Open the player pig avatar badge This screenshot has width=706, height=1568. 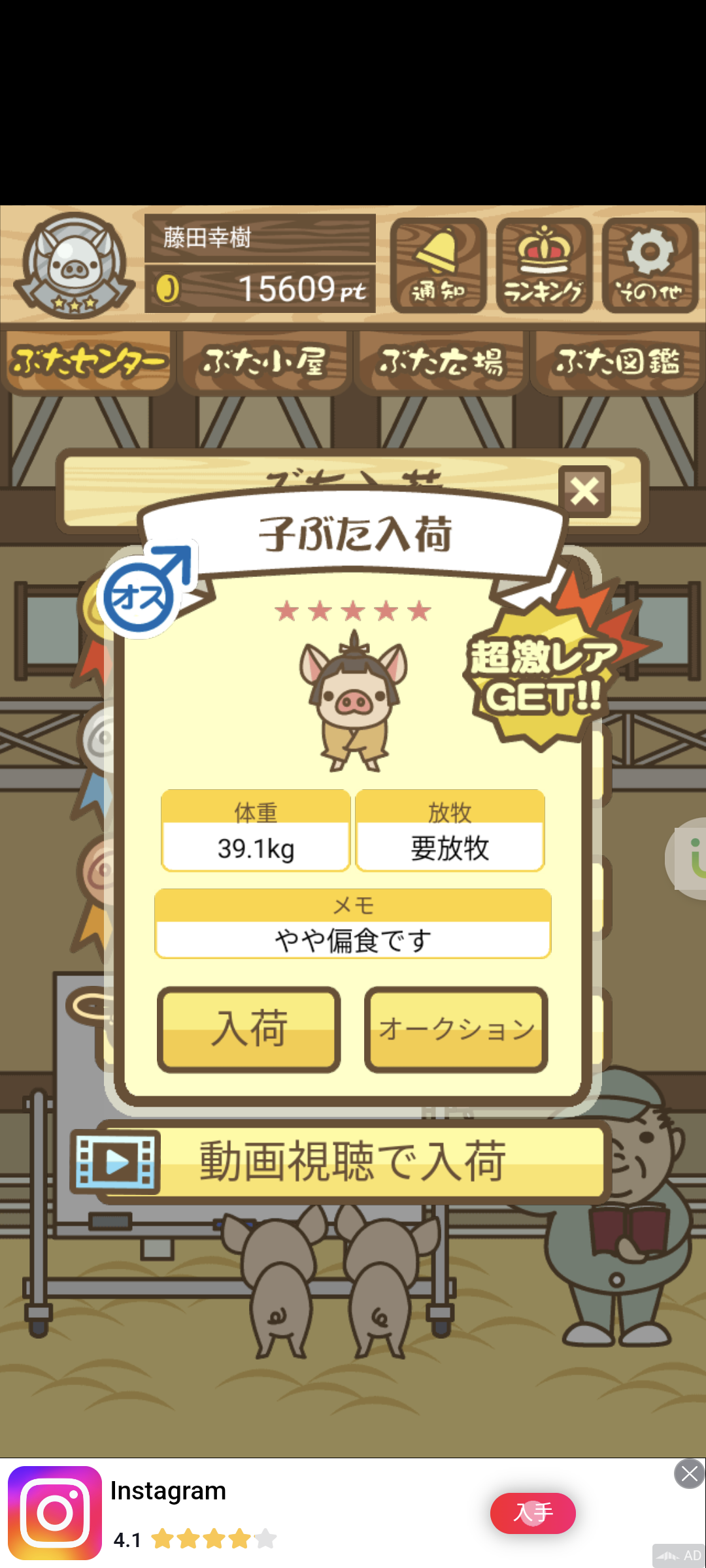tap(75, 265)
